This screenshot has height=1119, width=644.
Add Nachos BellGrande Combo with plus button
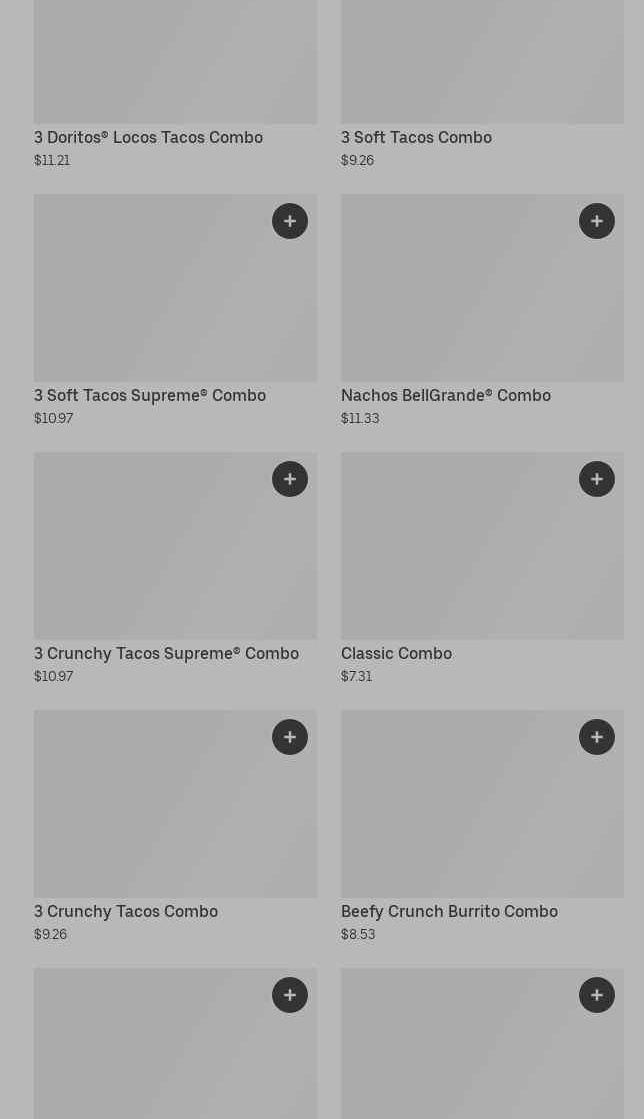[x=597, y=221]
